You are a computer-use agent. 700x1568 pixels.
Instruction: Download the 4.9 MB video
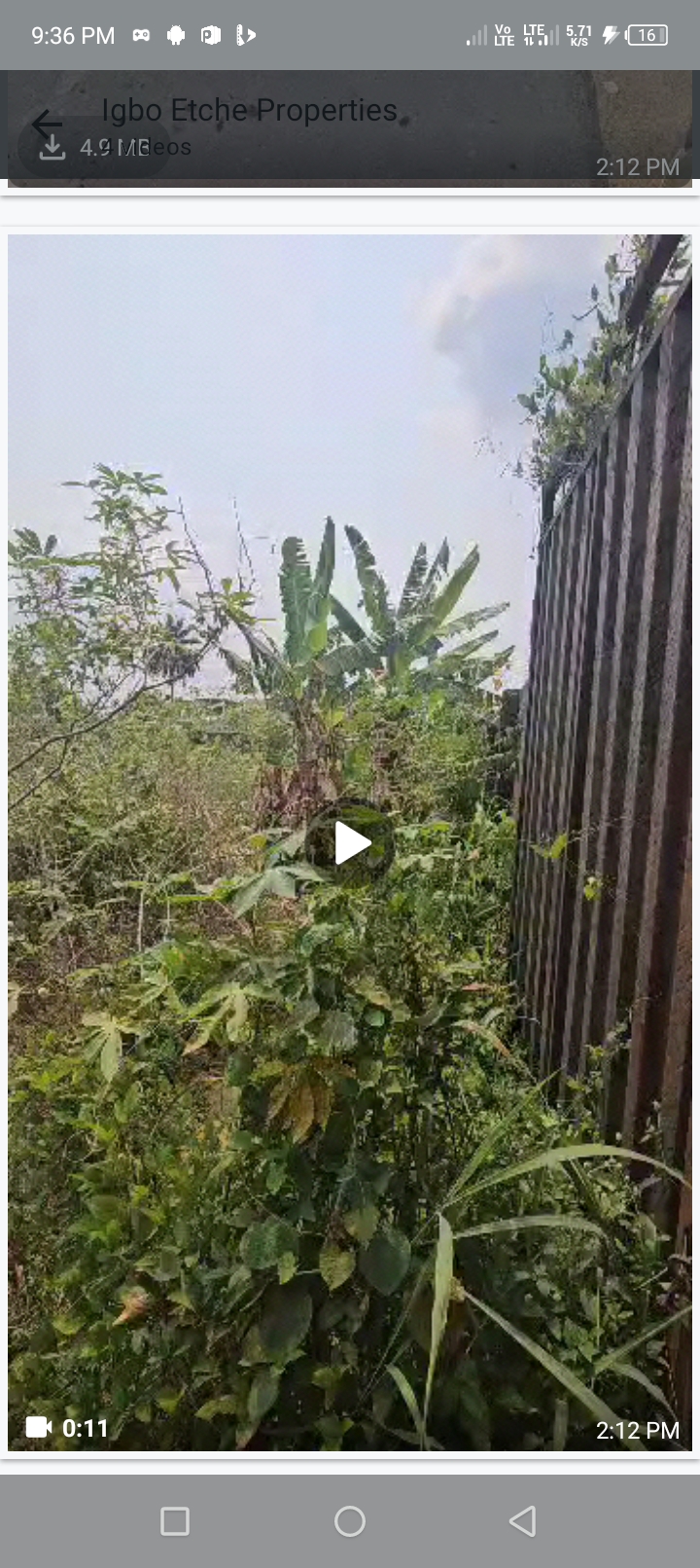tap(52, 148)
